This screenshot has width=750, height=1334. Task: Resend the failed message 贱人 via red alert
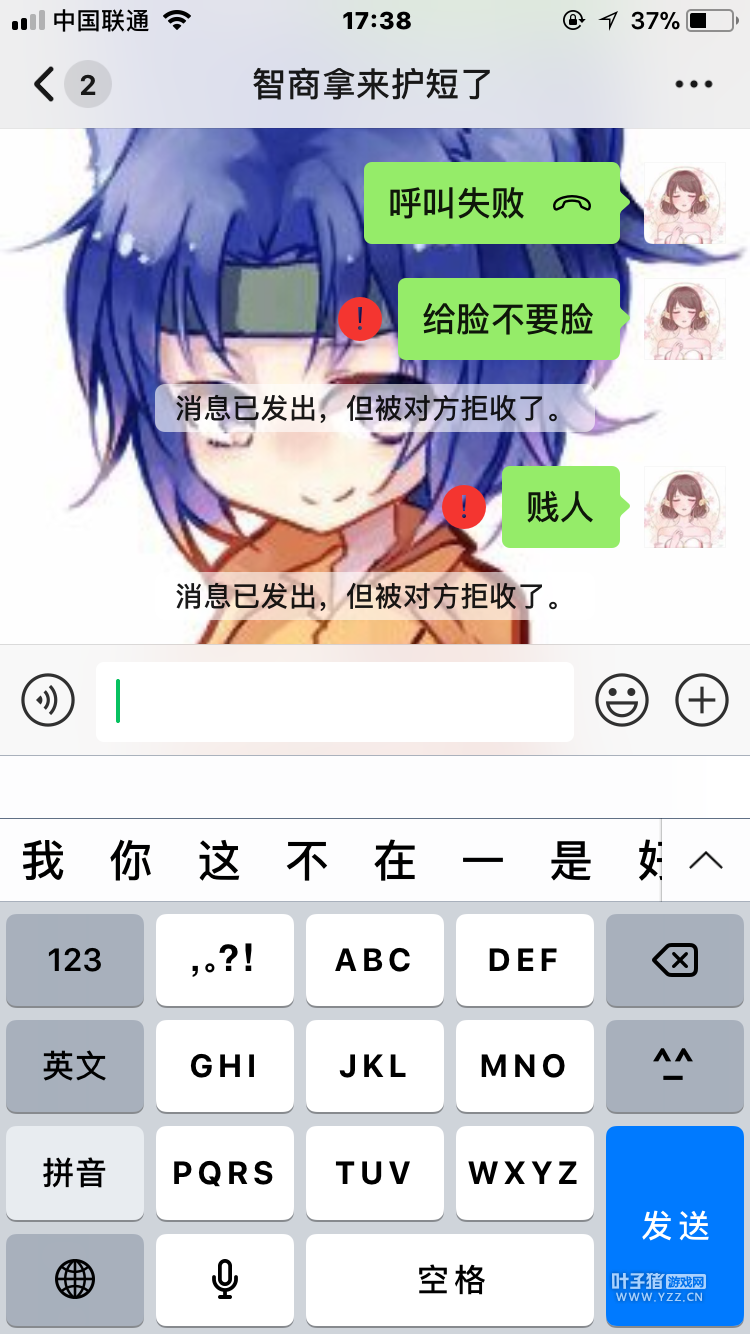pos(464,507)
